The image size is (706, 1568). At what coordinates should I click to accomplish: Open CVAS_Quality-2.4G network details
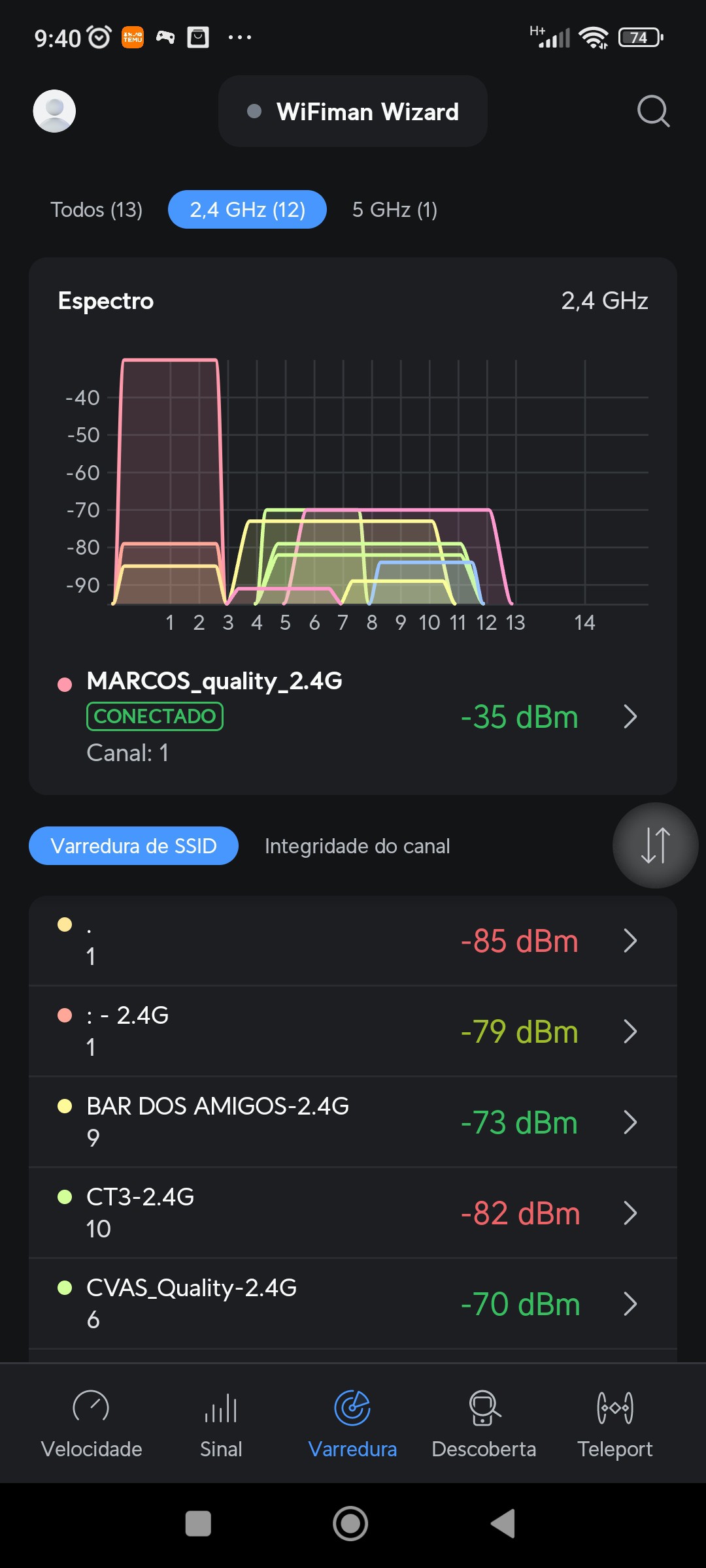pos(353,1304)
